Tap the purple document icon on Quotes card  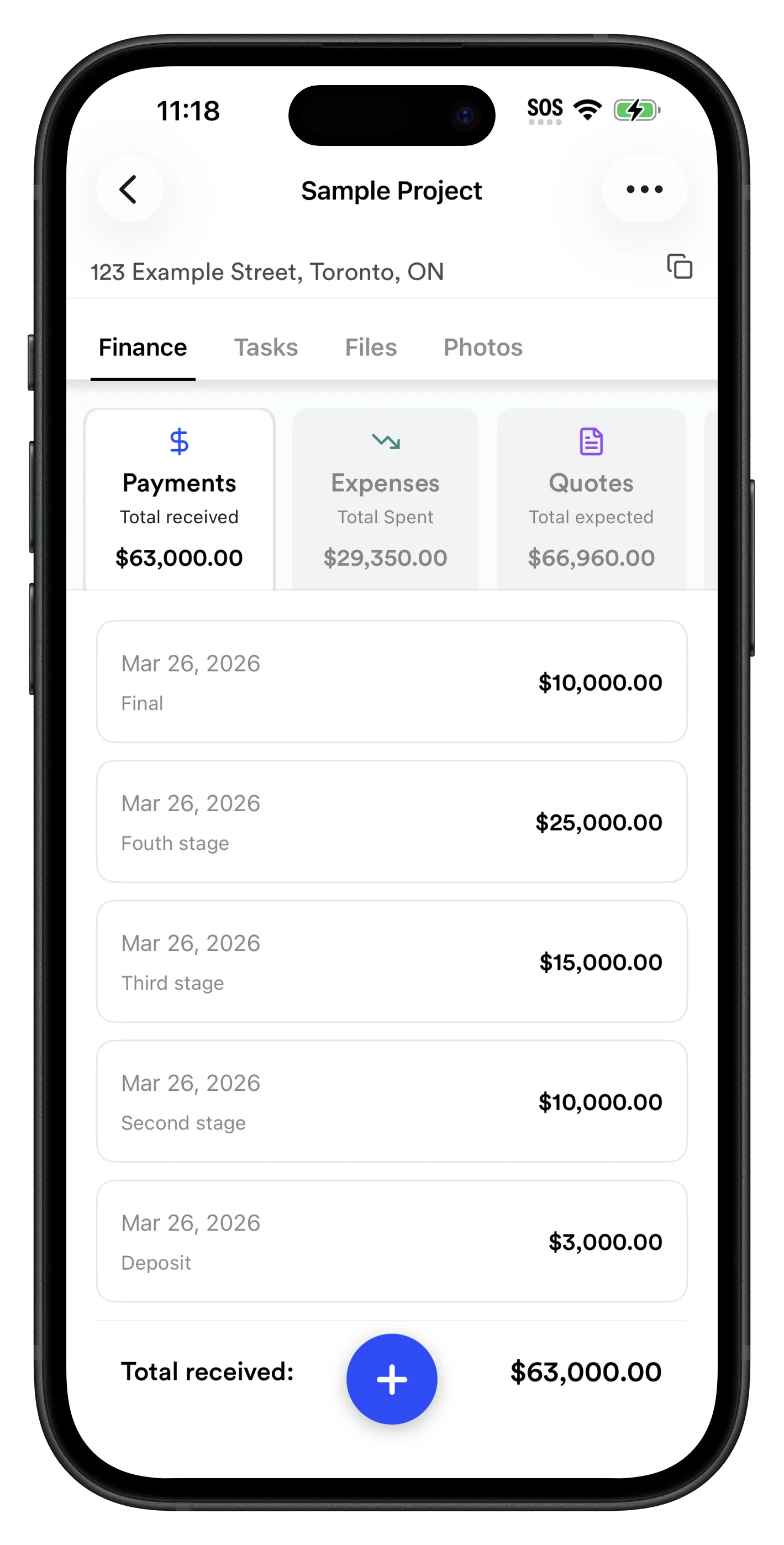[590, 441]
